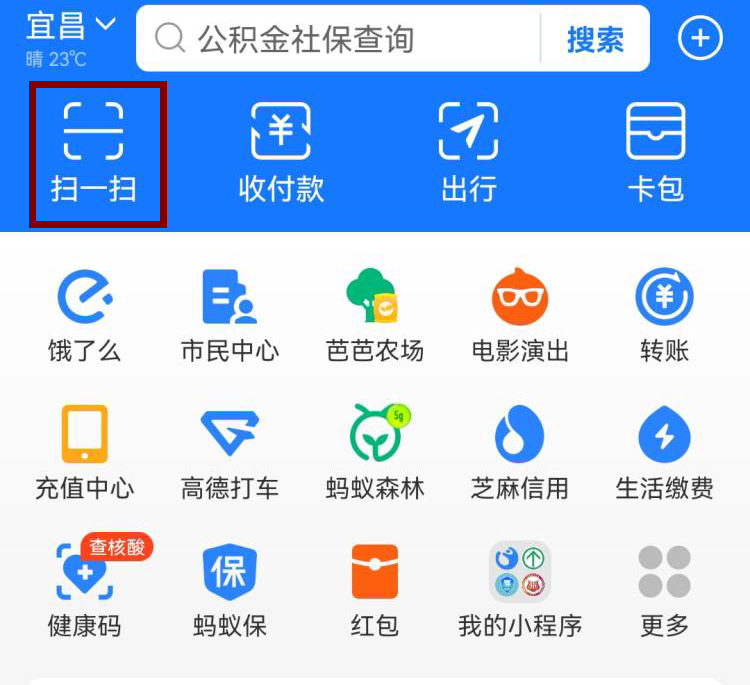
Task: Open 充值中心 top-up
Action: [85, 452]
